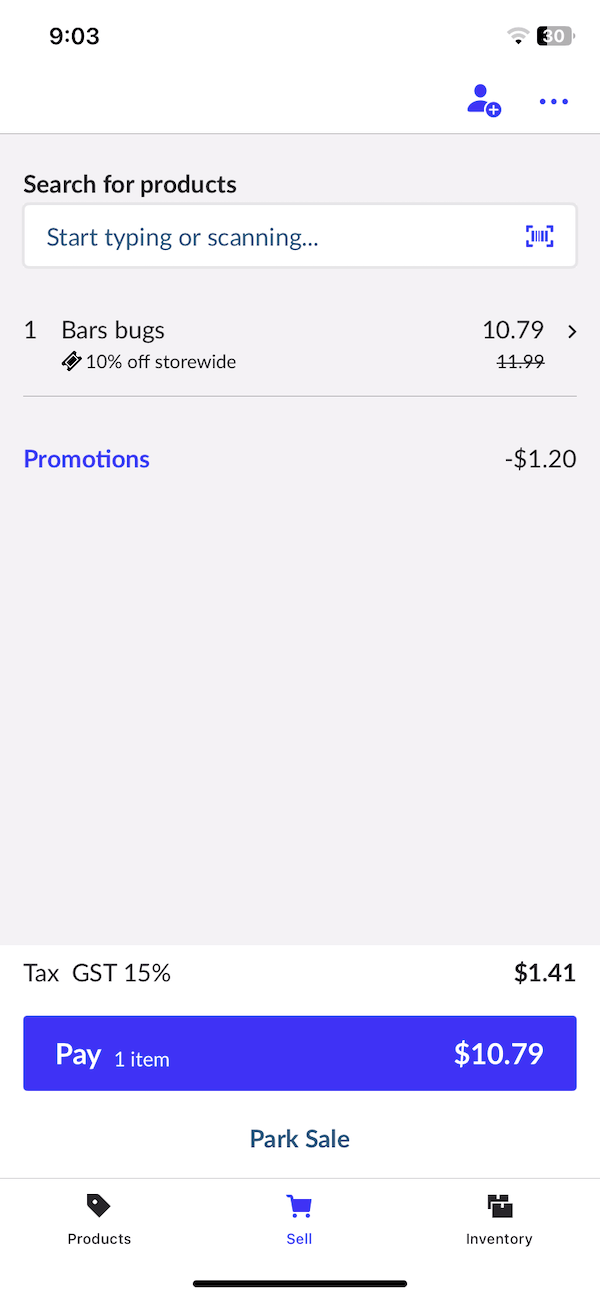Open the barcode scanner

pyautogui.click(x=540, y=237)
